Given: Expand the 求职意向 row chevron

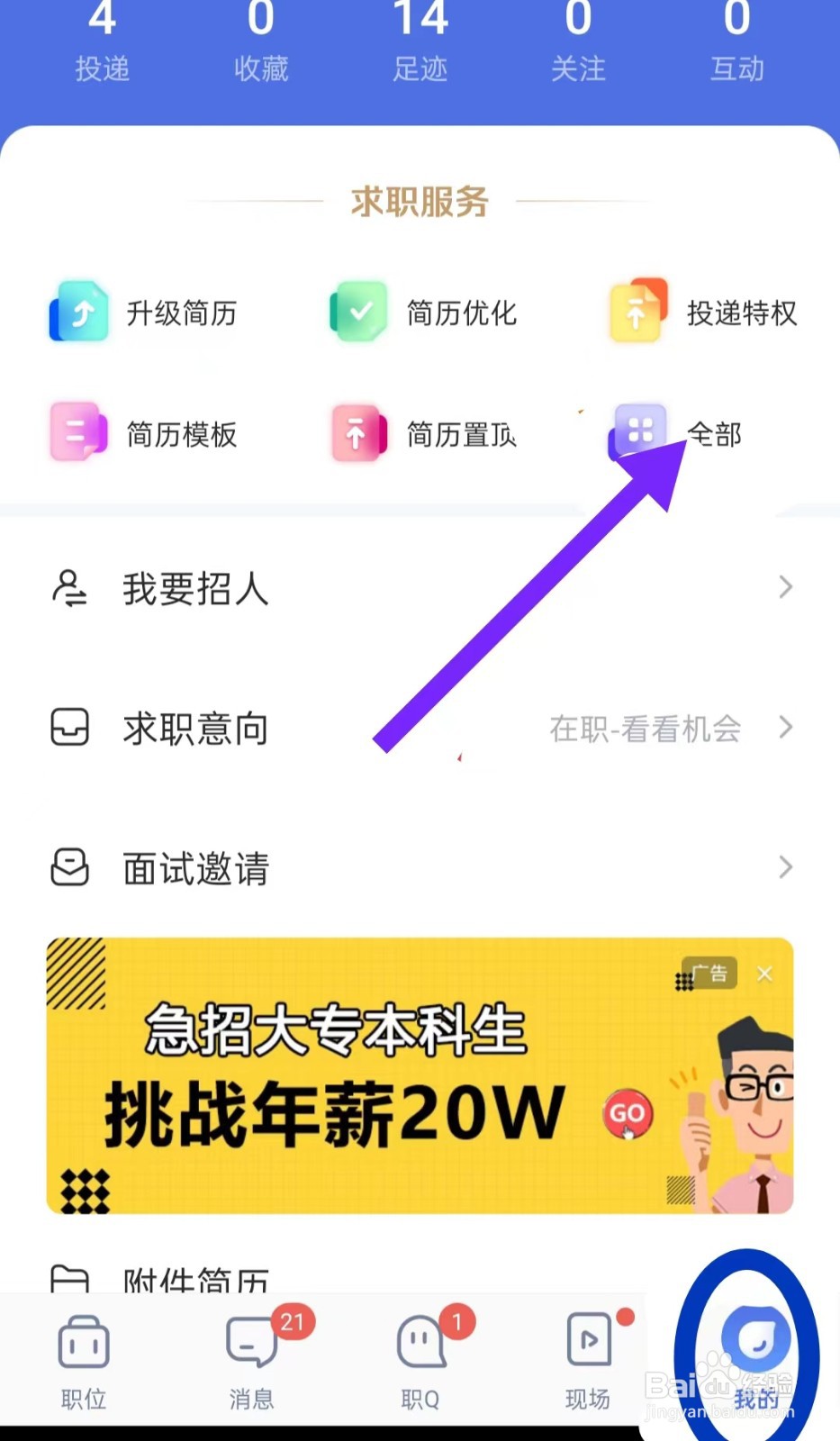Looking at the screenshot, I should click(x=785, y=728).
